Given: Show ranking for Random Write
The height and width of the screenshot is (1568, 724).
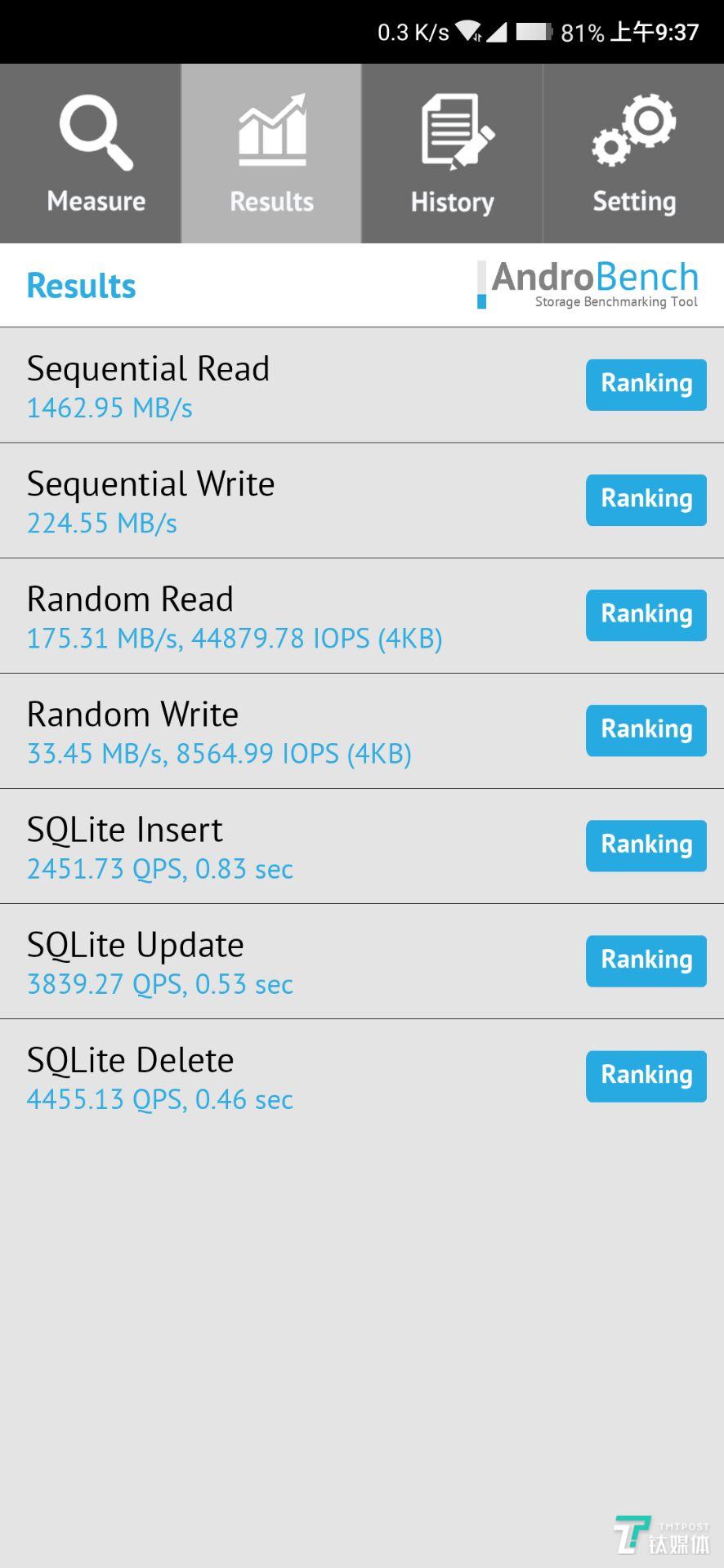Looking at the screenshot, I should [x=646, y=729].
